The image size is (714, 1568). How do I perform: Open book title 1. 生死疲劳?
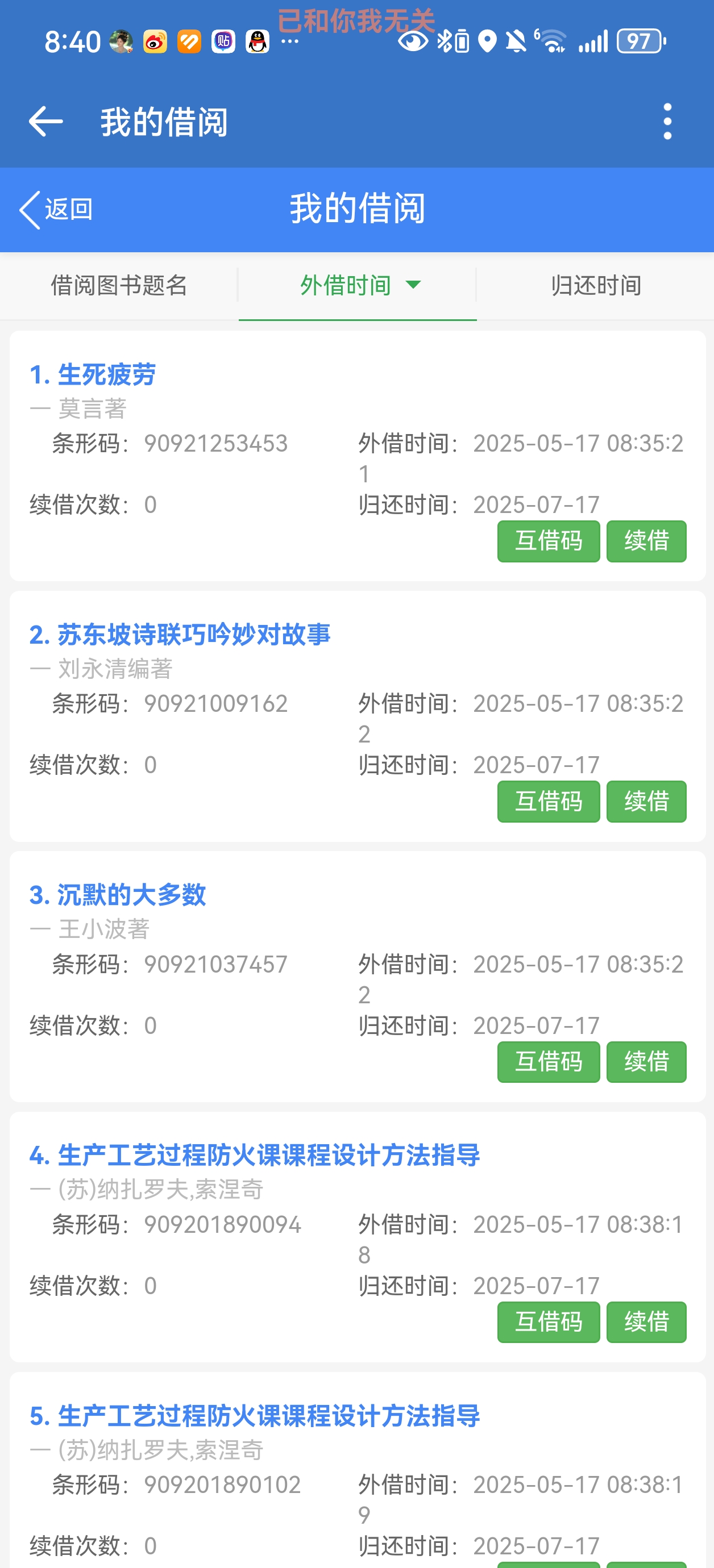[93, 374]
